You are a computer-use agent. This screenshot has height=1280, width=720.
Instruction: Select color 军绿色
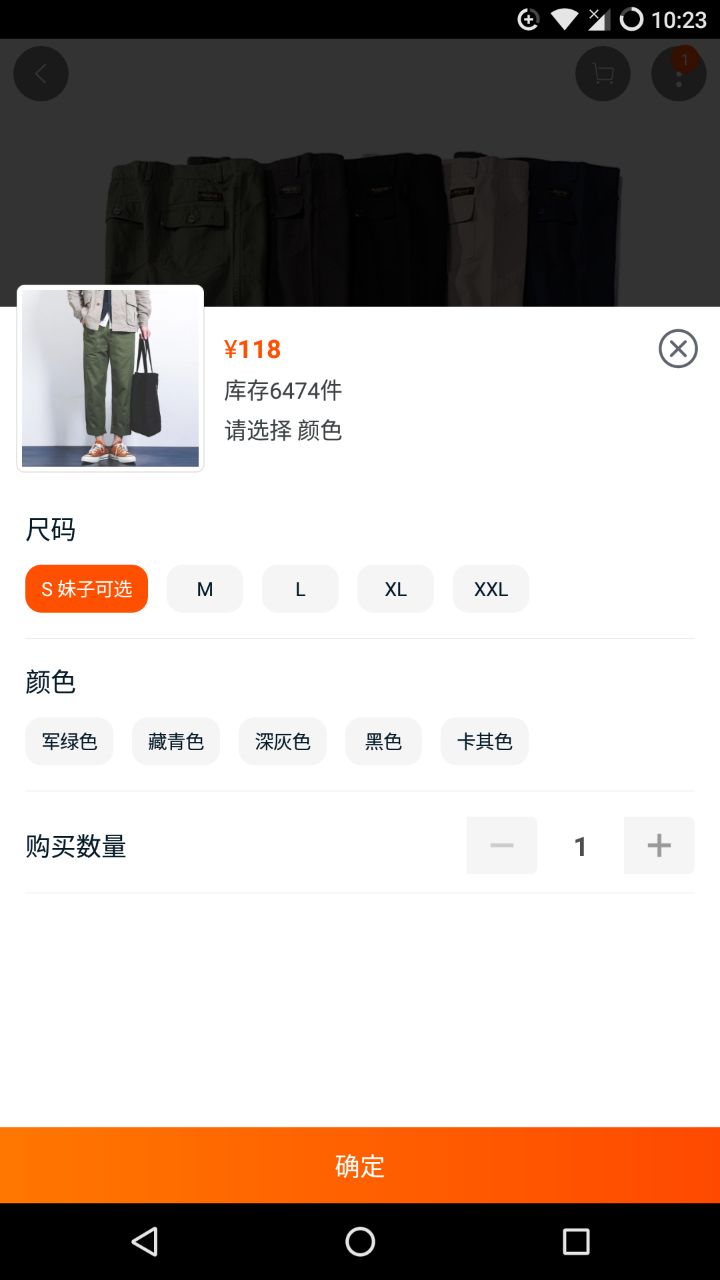pyautogui.click(x=69, y=742)
